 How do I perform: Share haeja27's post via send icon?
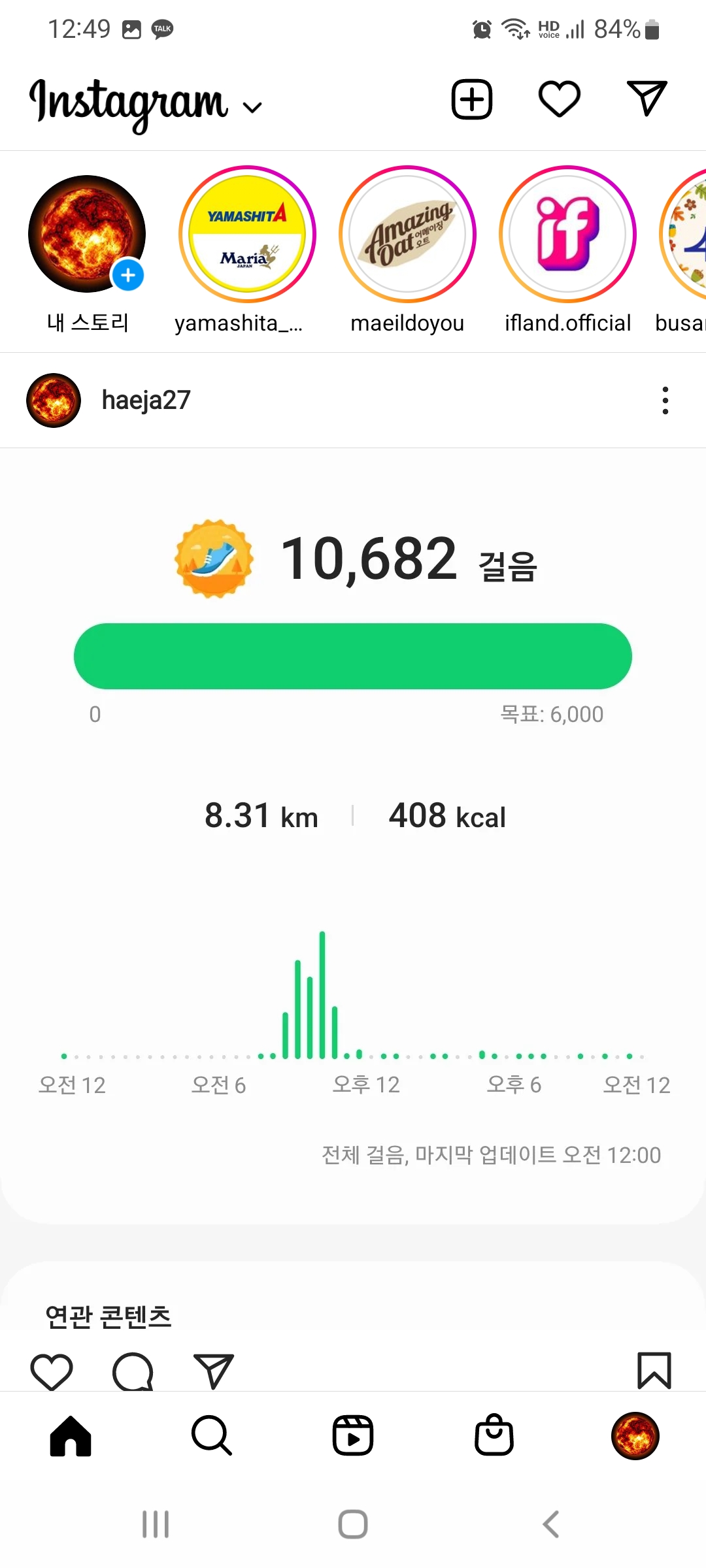pos(214,1371)
